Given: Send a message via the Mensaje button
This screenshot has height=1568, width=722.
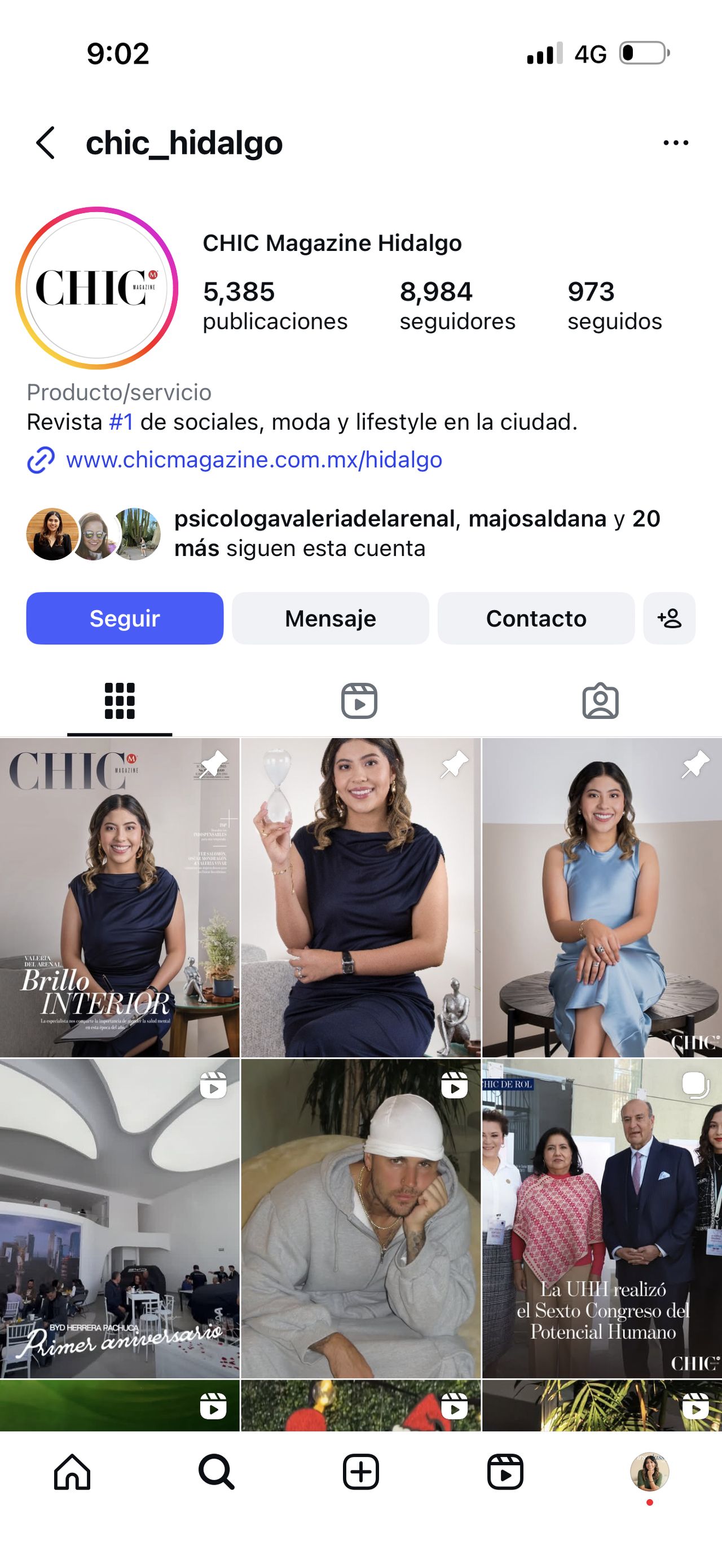Looking at the screenshot, I should pyautogui.click(x=331, y=619).
